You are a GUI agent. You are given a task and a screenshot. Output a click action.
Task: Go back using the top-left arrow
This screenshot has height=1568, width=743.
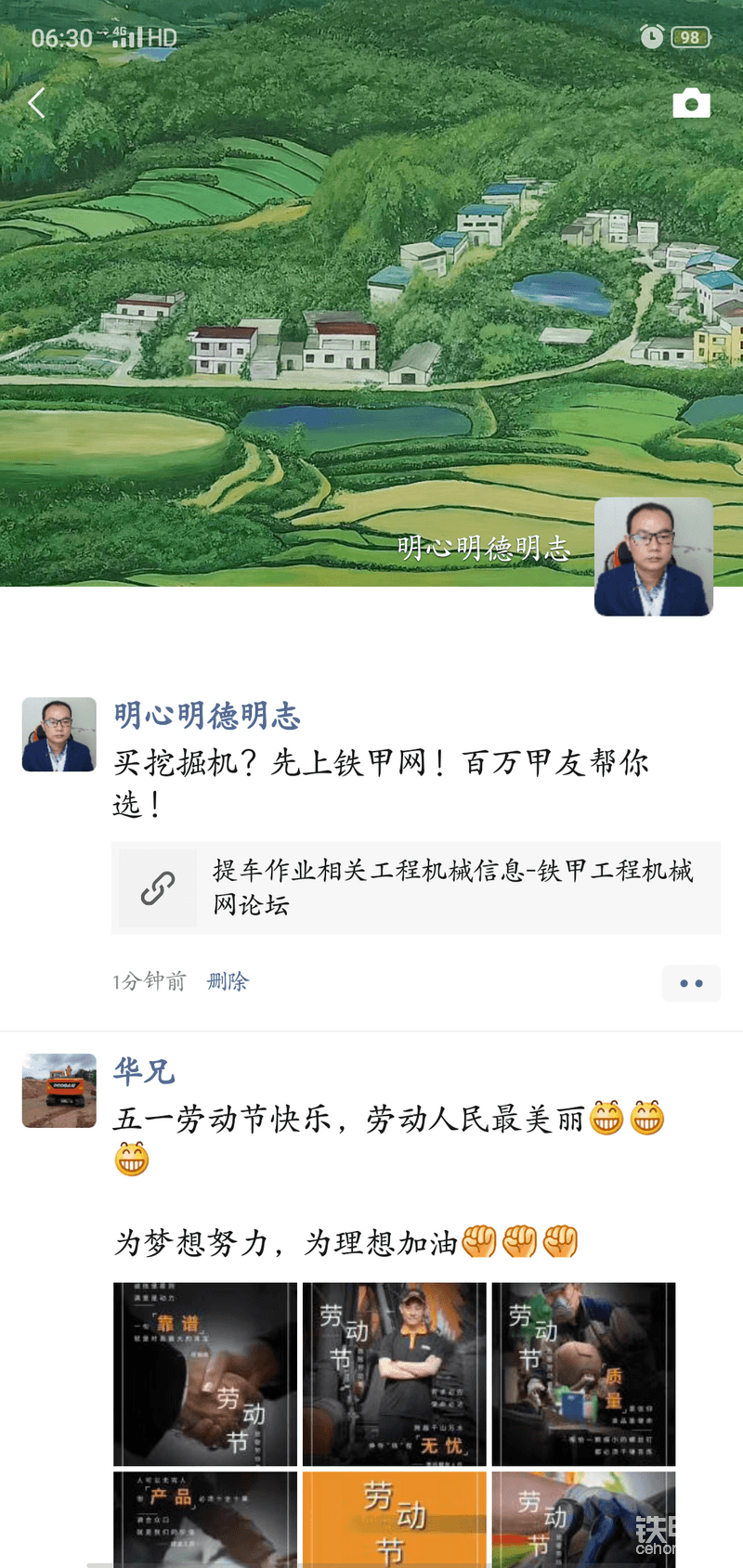(x=37, y=103)
